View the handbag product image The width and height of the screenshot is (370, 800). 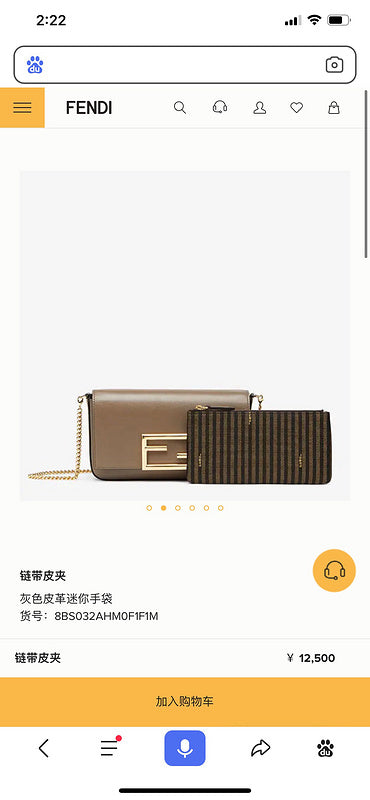coord(185,335)
